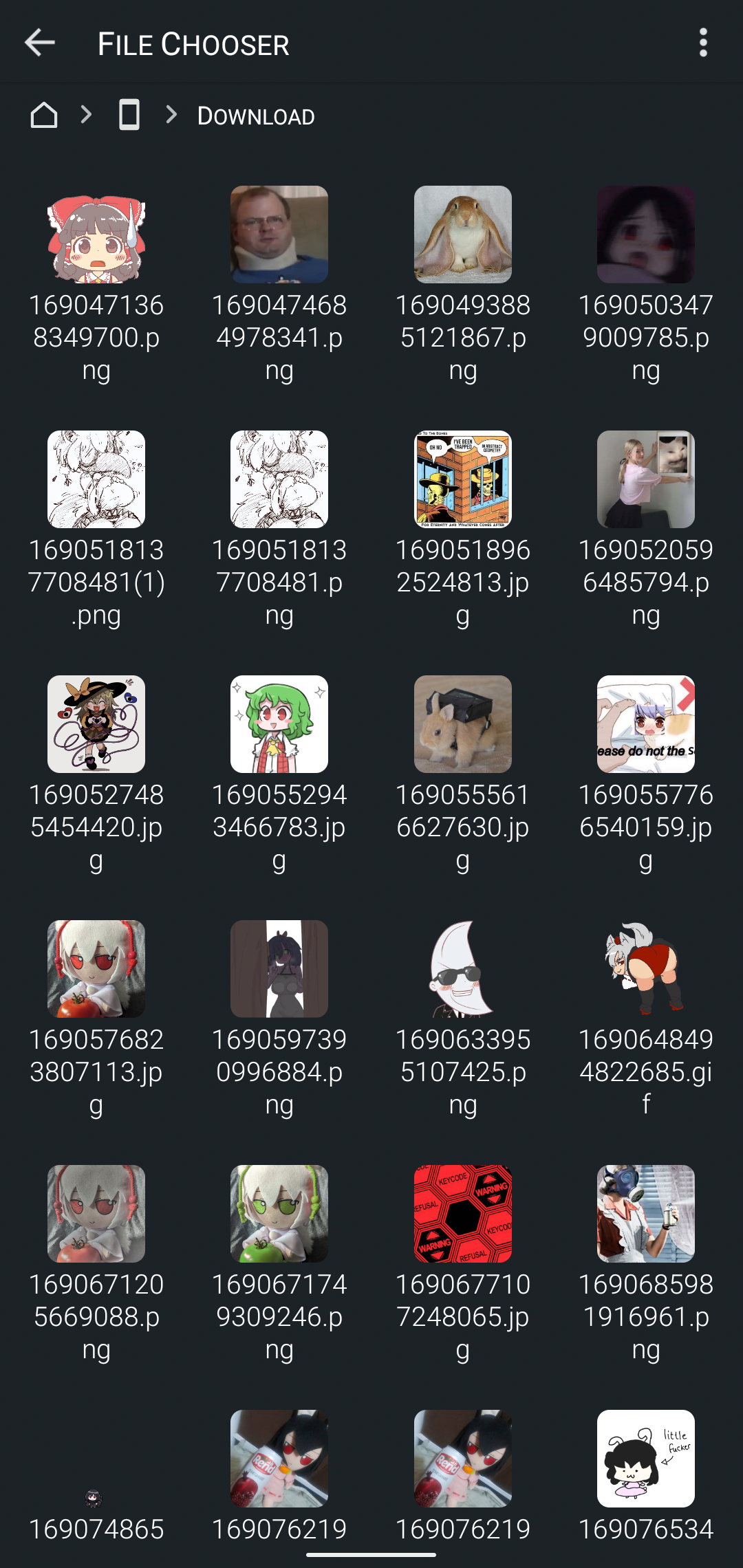Open the overflow menu
743x1568 pixels.
702,43
